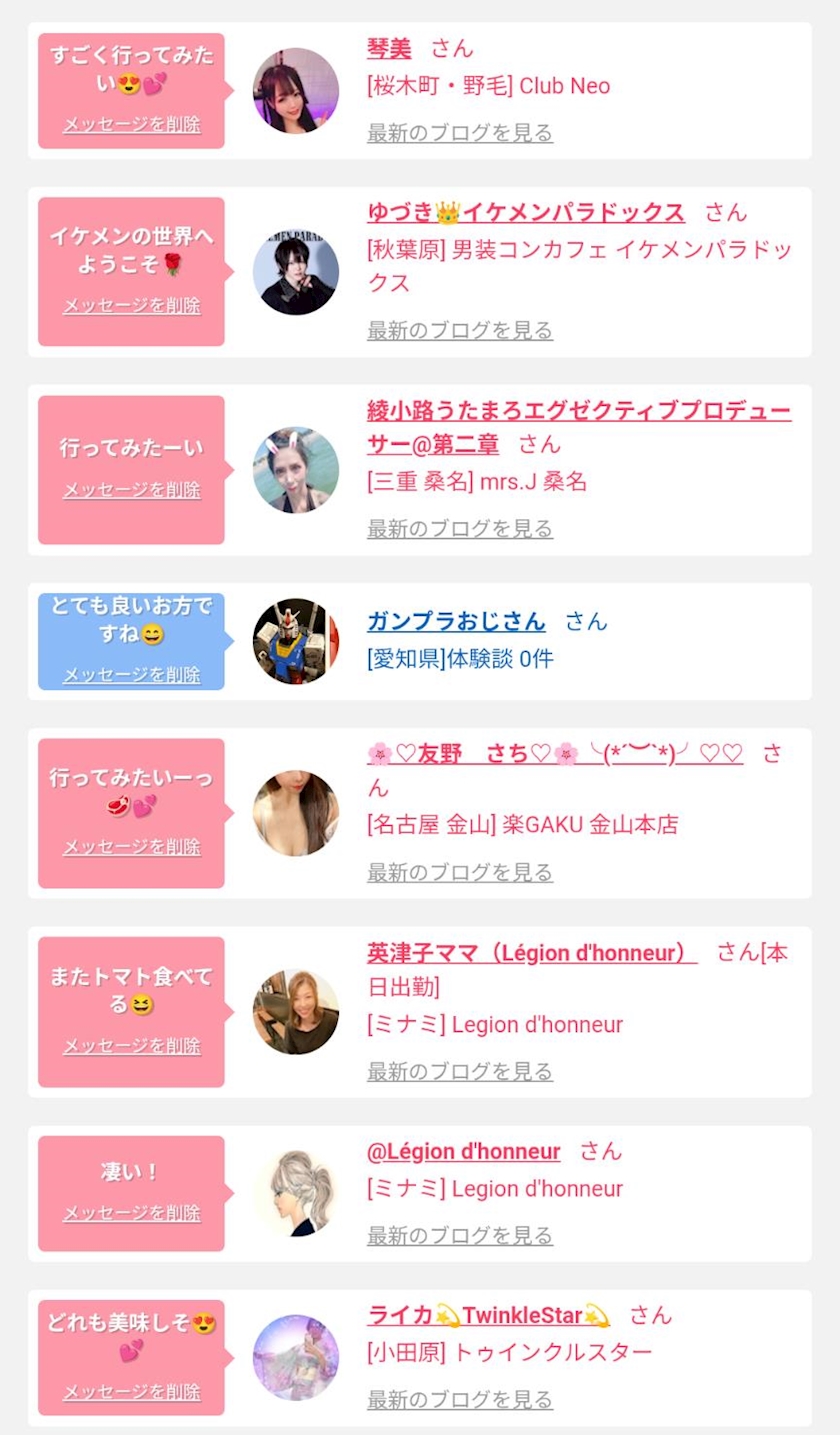Image resolution: width=840 pixels, height=1435 pixels.
Task: Open 友野 さち profile link
Action: pos(554,755)
